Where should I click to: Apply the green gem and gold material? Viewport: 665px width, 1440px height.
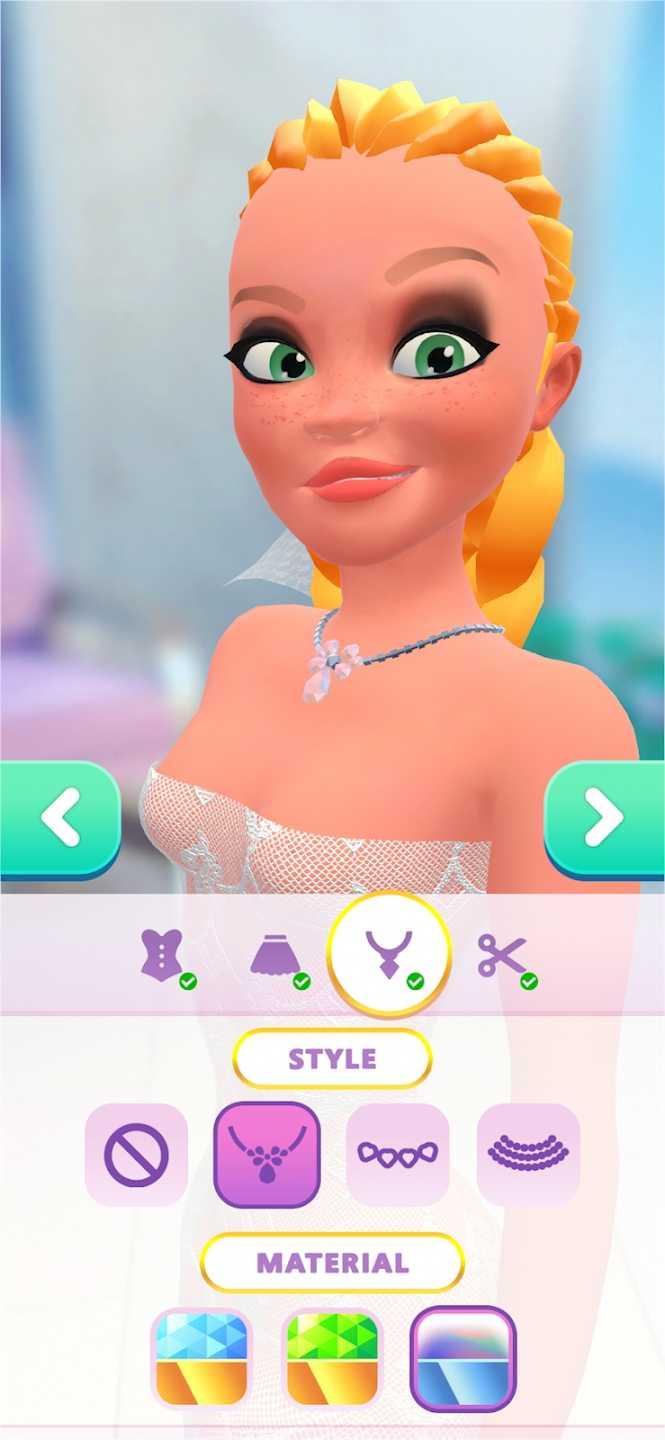332,1358
